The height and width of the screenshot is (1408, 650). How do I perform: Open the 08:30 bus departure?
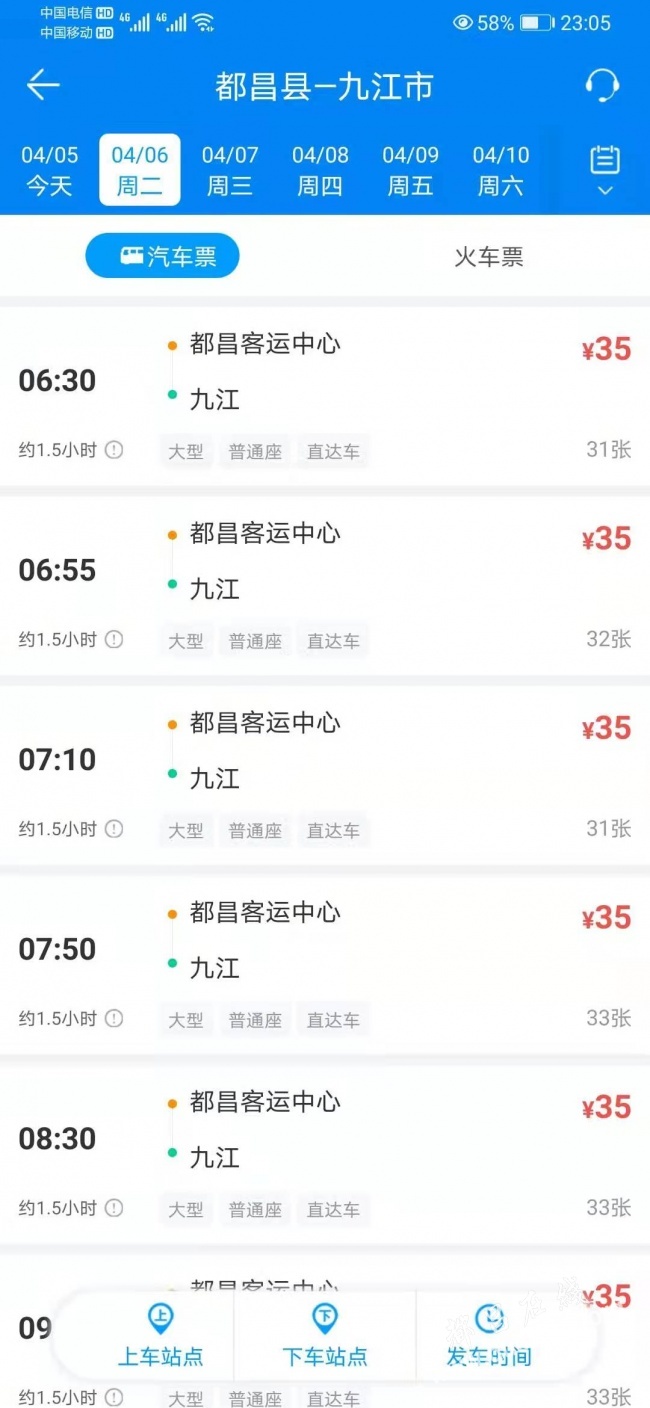[x=325, y=1155]
